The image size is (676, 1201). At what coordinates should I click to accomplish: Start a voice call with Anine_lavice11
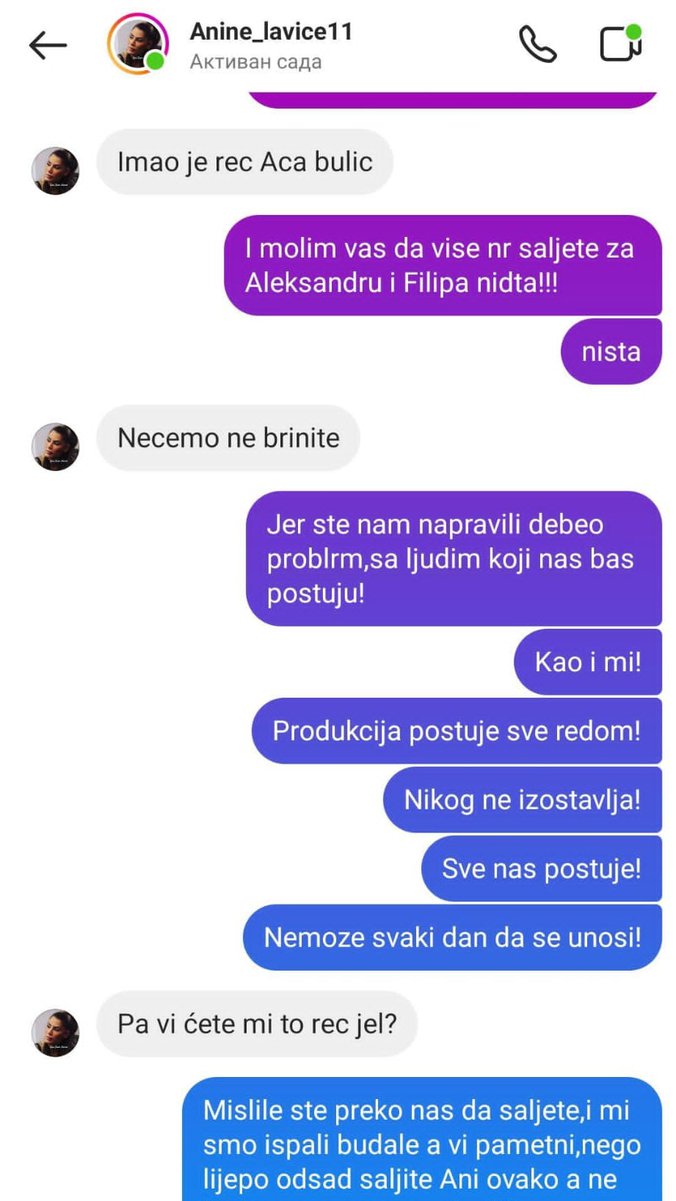pos(537,44)
